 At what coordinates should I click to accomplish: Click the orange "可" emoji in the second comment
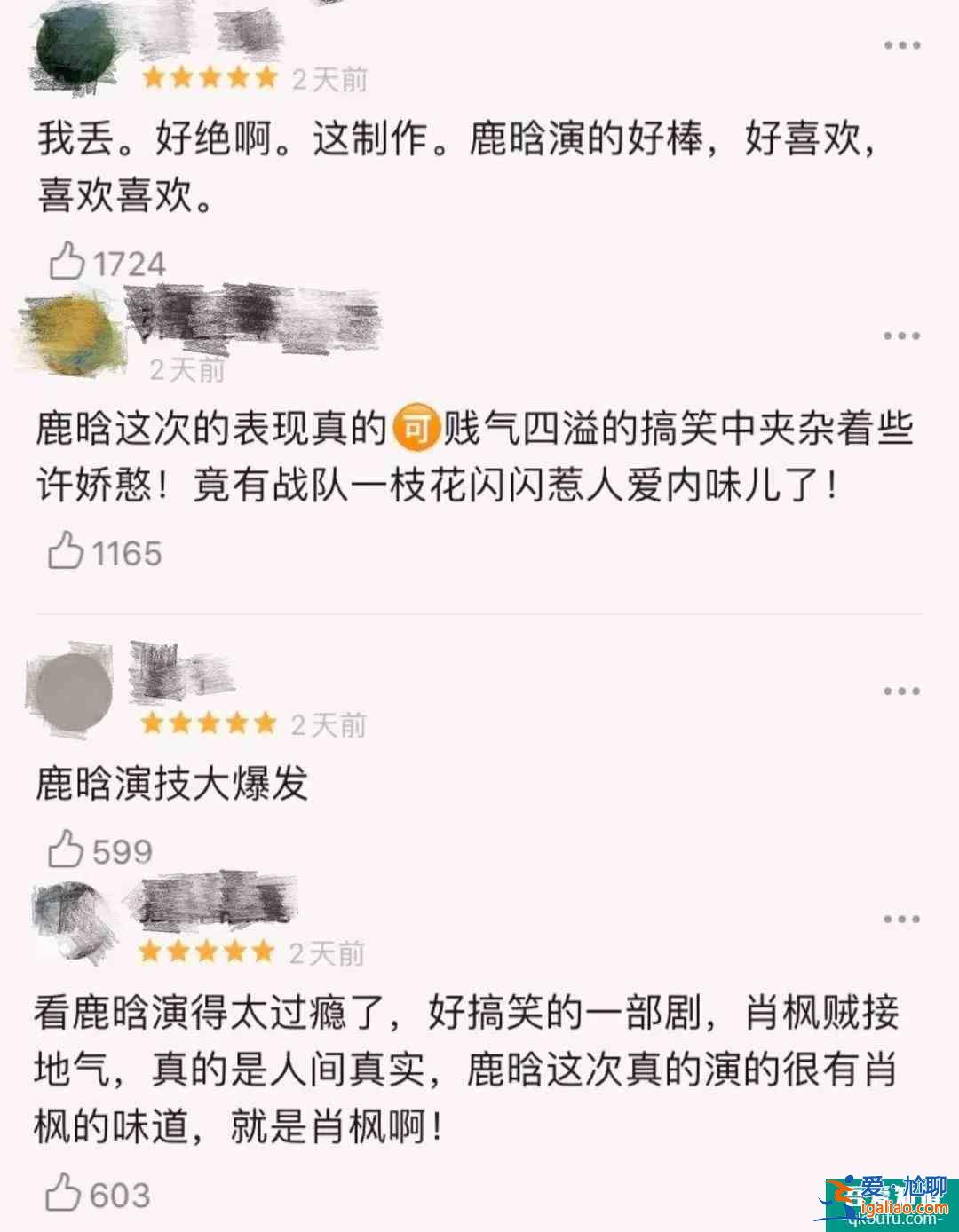(x=416, y=427)
